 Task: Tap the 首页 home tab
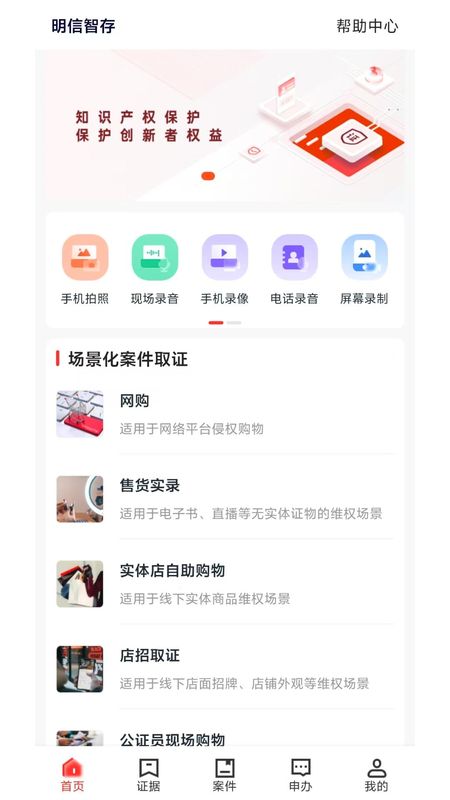pos(72,774)
